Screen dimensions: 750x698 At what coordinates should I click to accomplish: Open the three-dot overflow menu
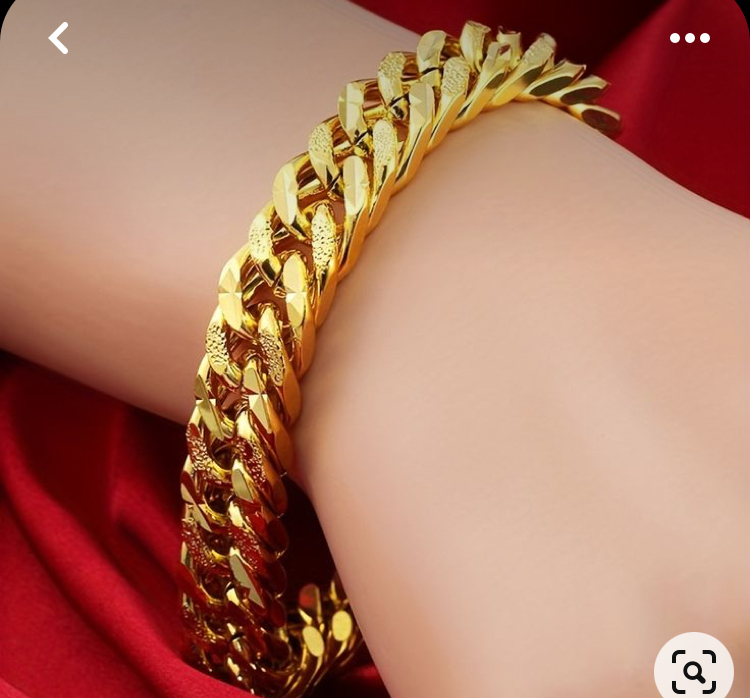(689, 38)
